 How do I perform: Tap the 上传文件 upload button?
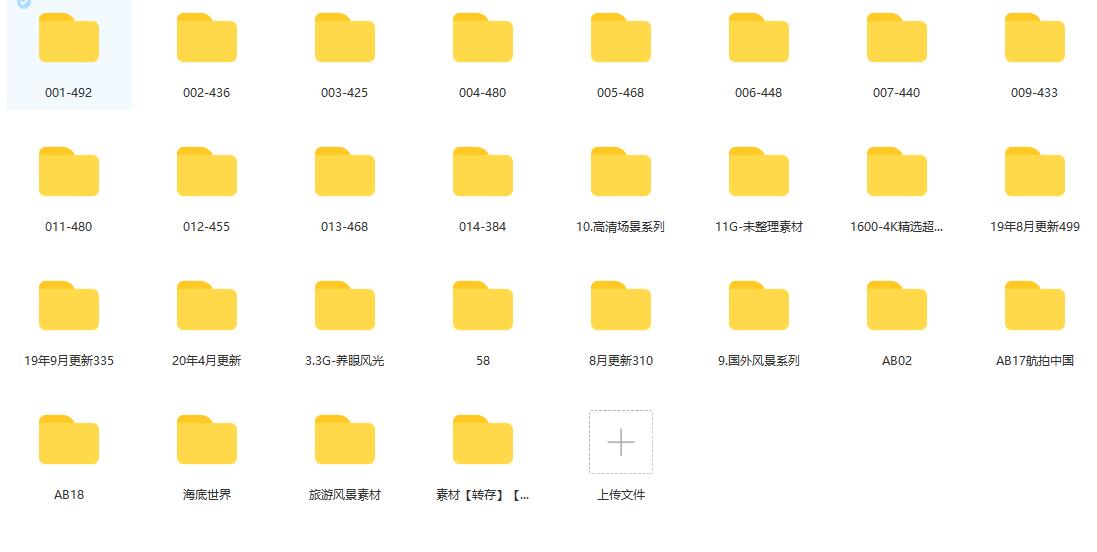pyautogui.click(x=621, y=442)
